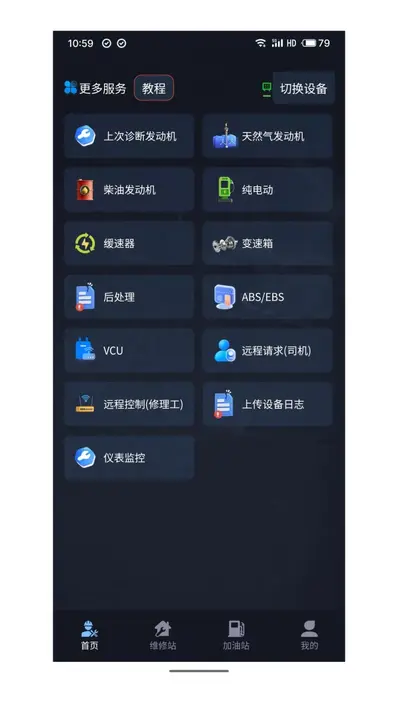Open 远程控制(修理工) remote control

[x=129, y=404]
